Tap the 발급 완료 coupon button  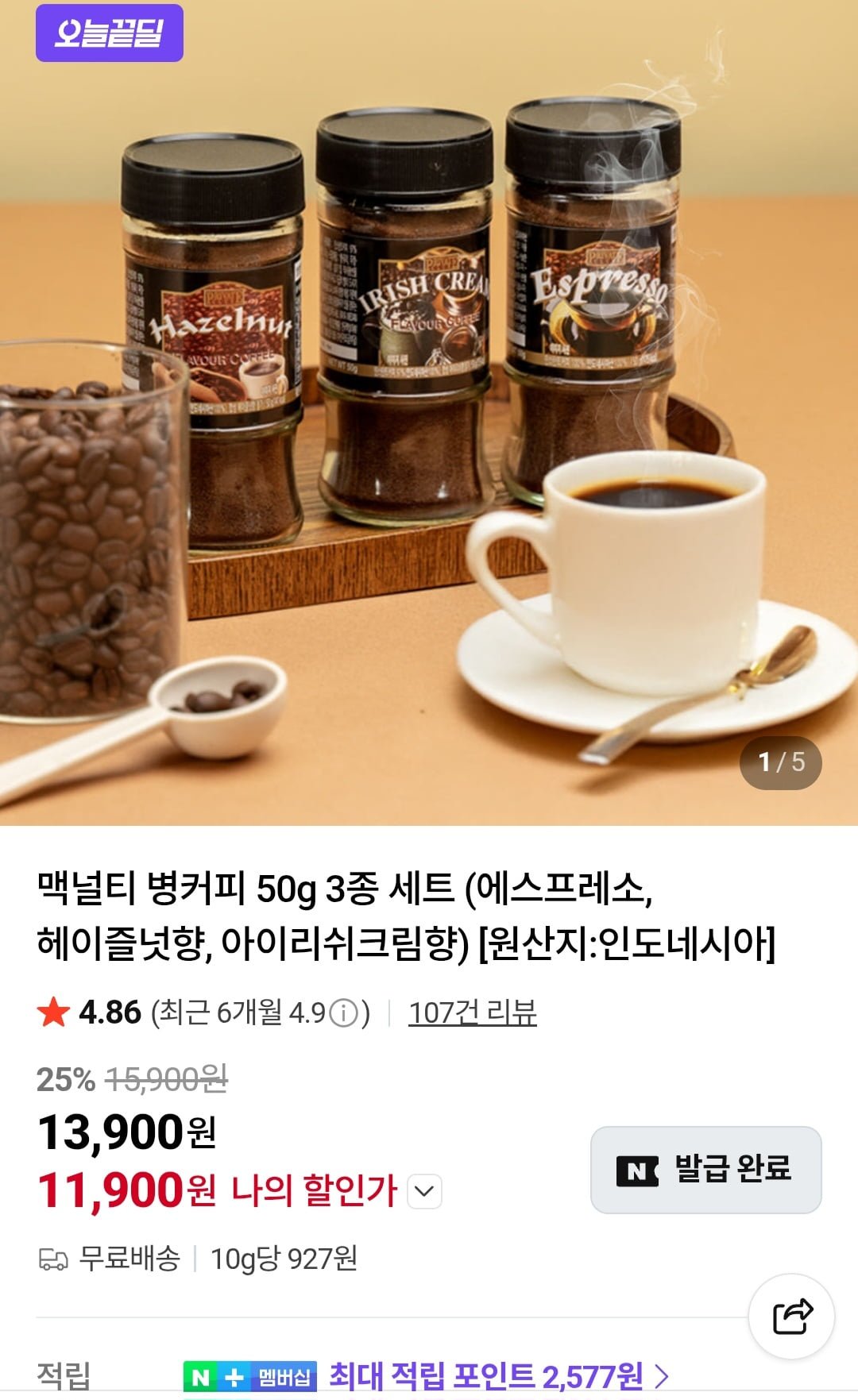[705, 1169]
